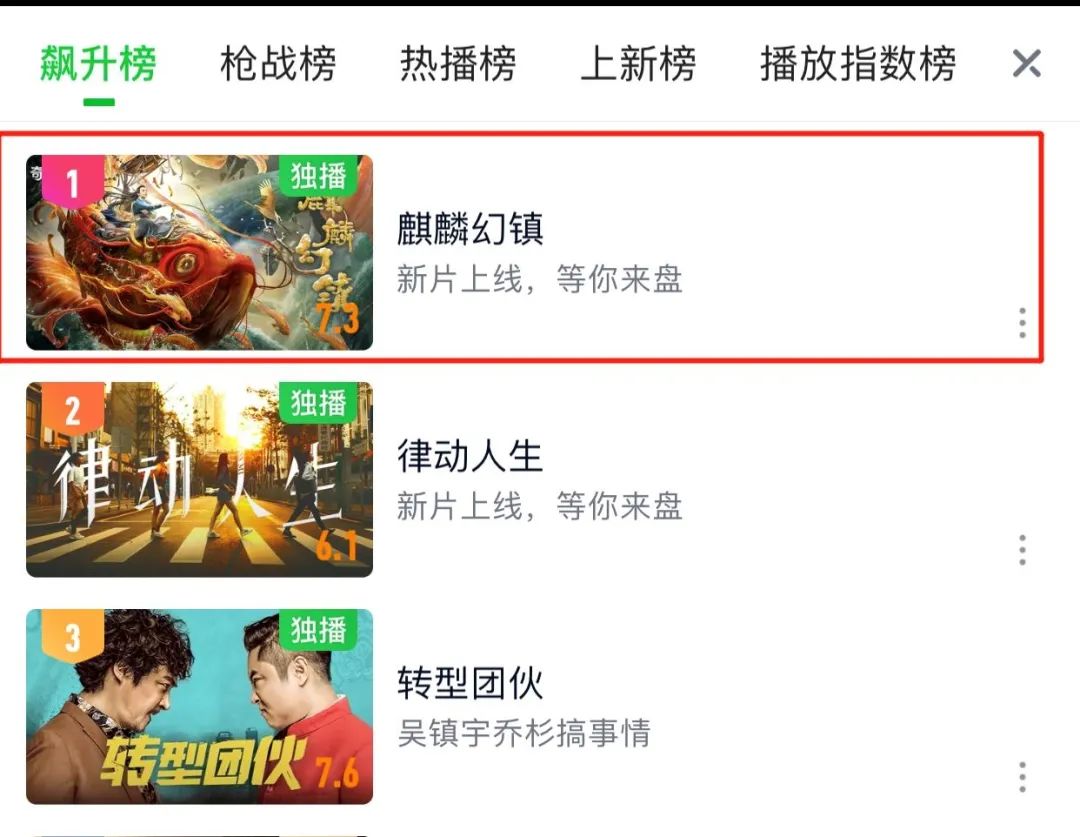The height and width of the screenshot is (837, 1080).
Task: Select the 上新榜 tab
Action: [x=638, y=64]
